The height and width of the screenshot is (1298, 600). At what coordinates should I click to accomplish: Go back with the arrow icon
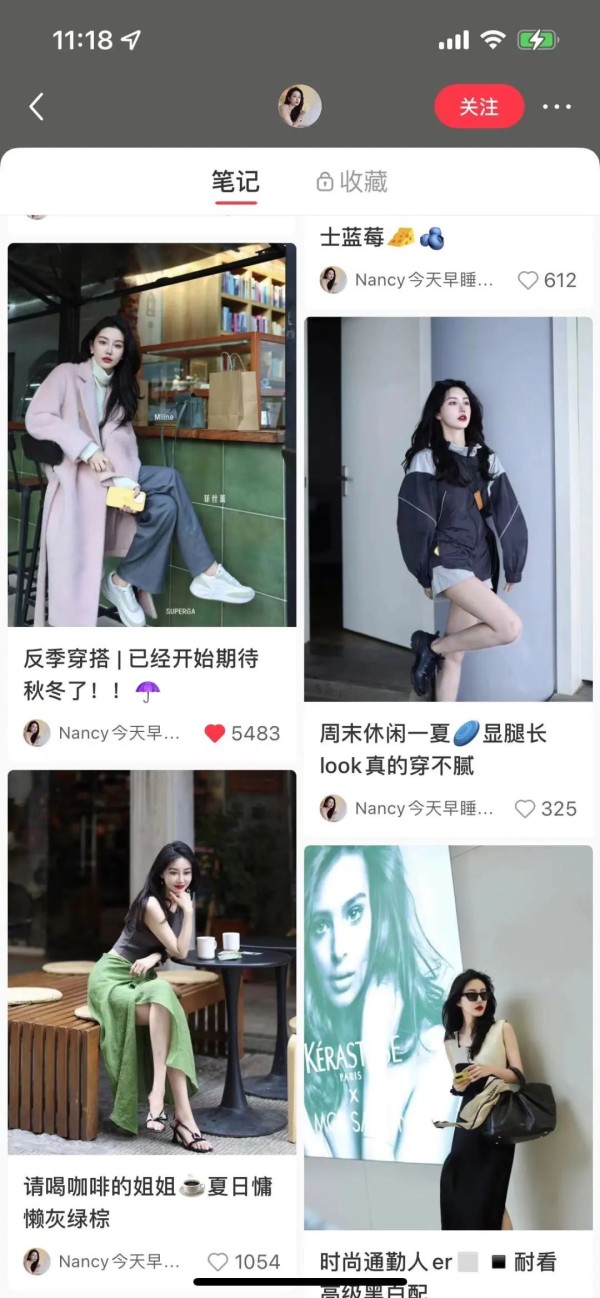point(37,107)
